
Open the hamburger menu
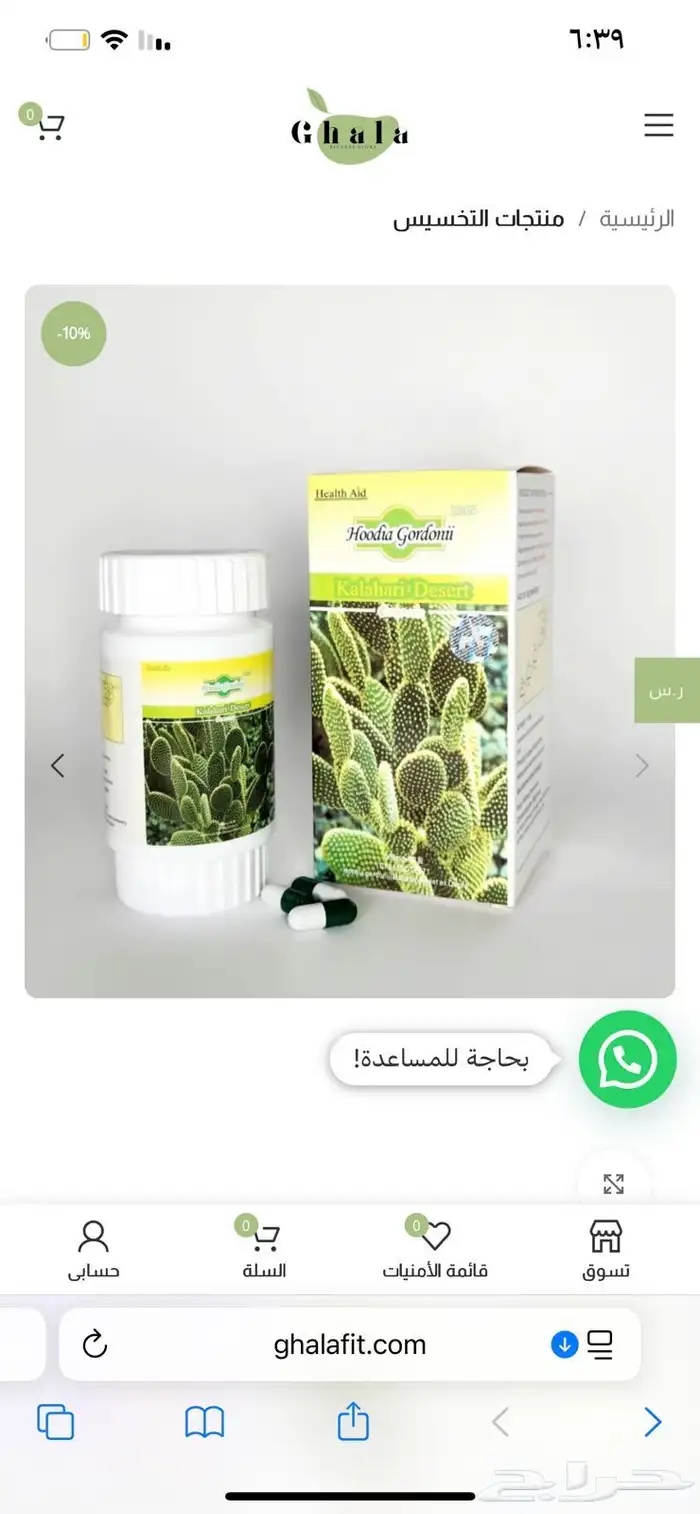(x=658, y=125)
